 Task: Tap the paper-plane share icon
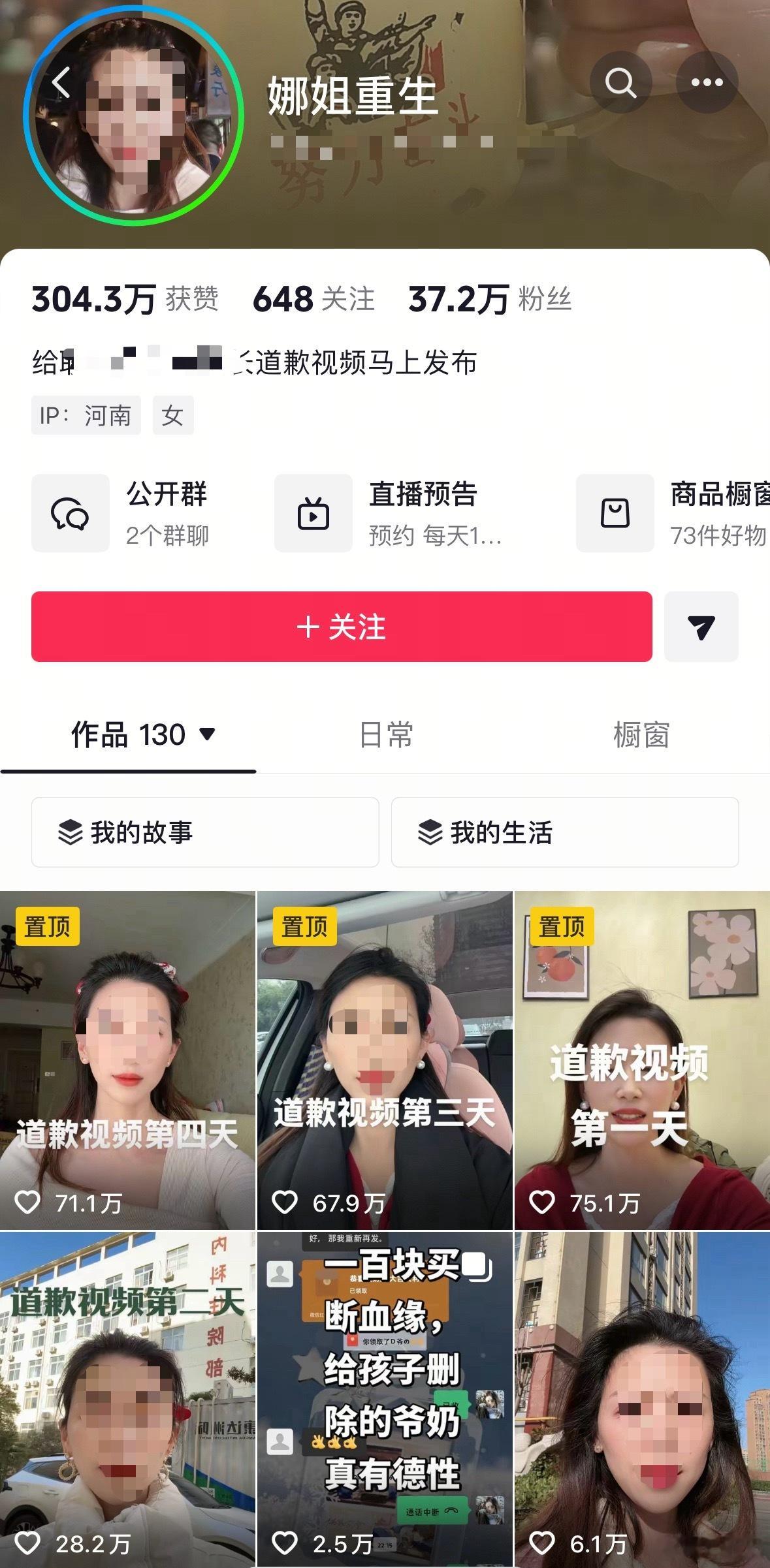(701, 627)
